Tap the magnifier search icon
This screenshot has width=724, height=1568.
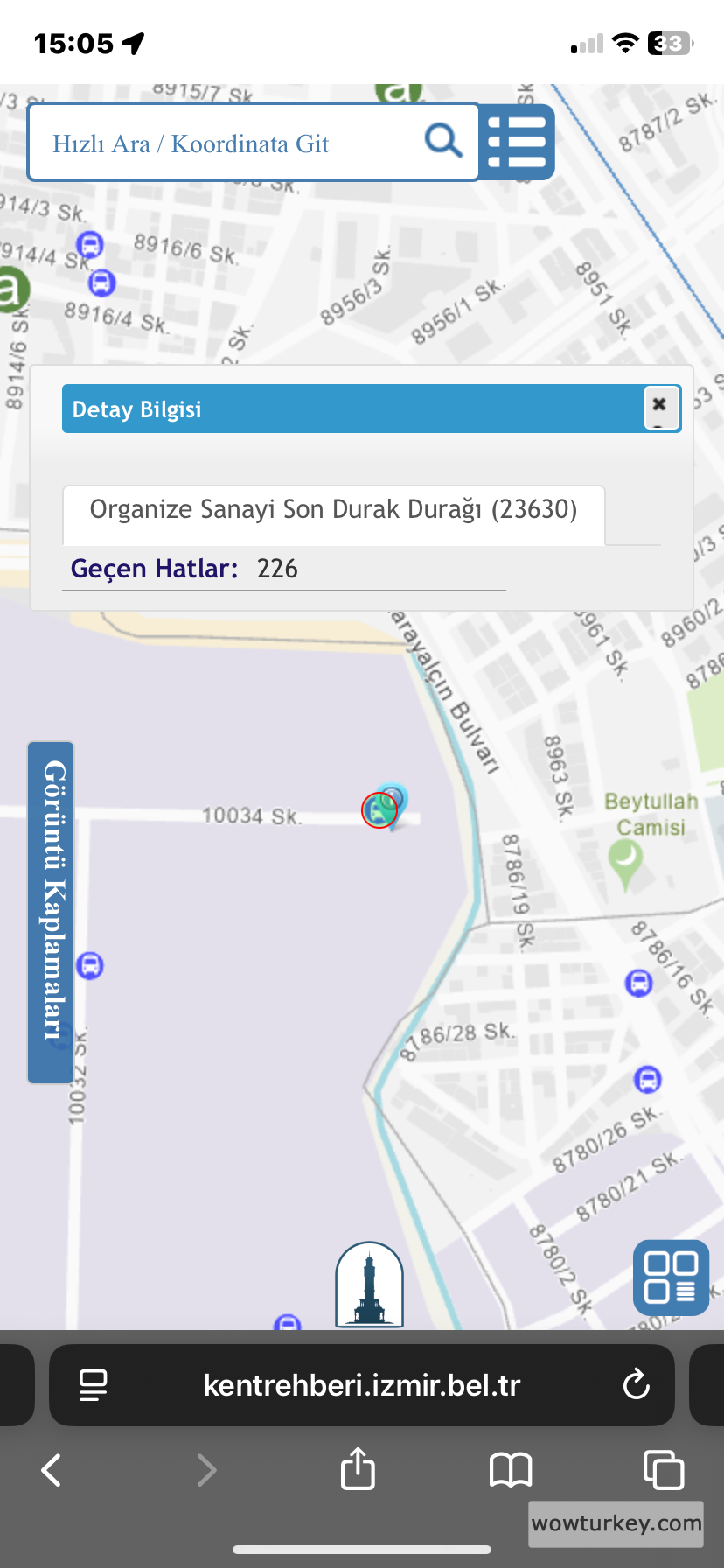pos(443,140)
